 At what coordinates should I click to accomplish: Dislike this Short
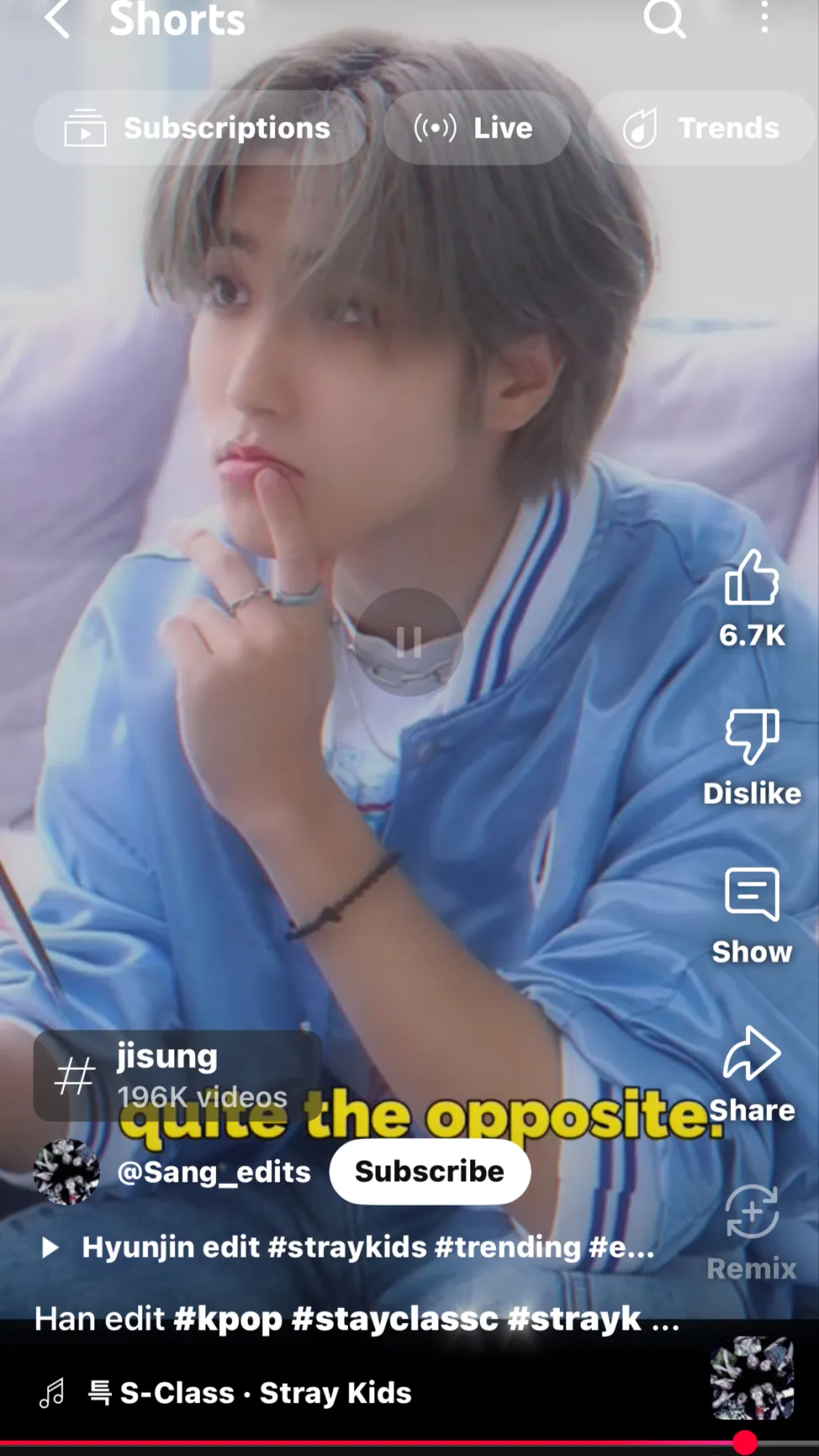click(752, 736)
